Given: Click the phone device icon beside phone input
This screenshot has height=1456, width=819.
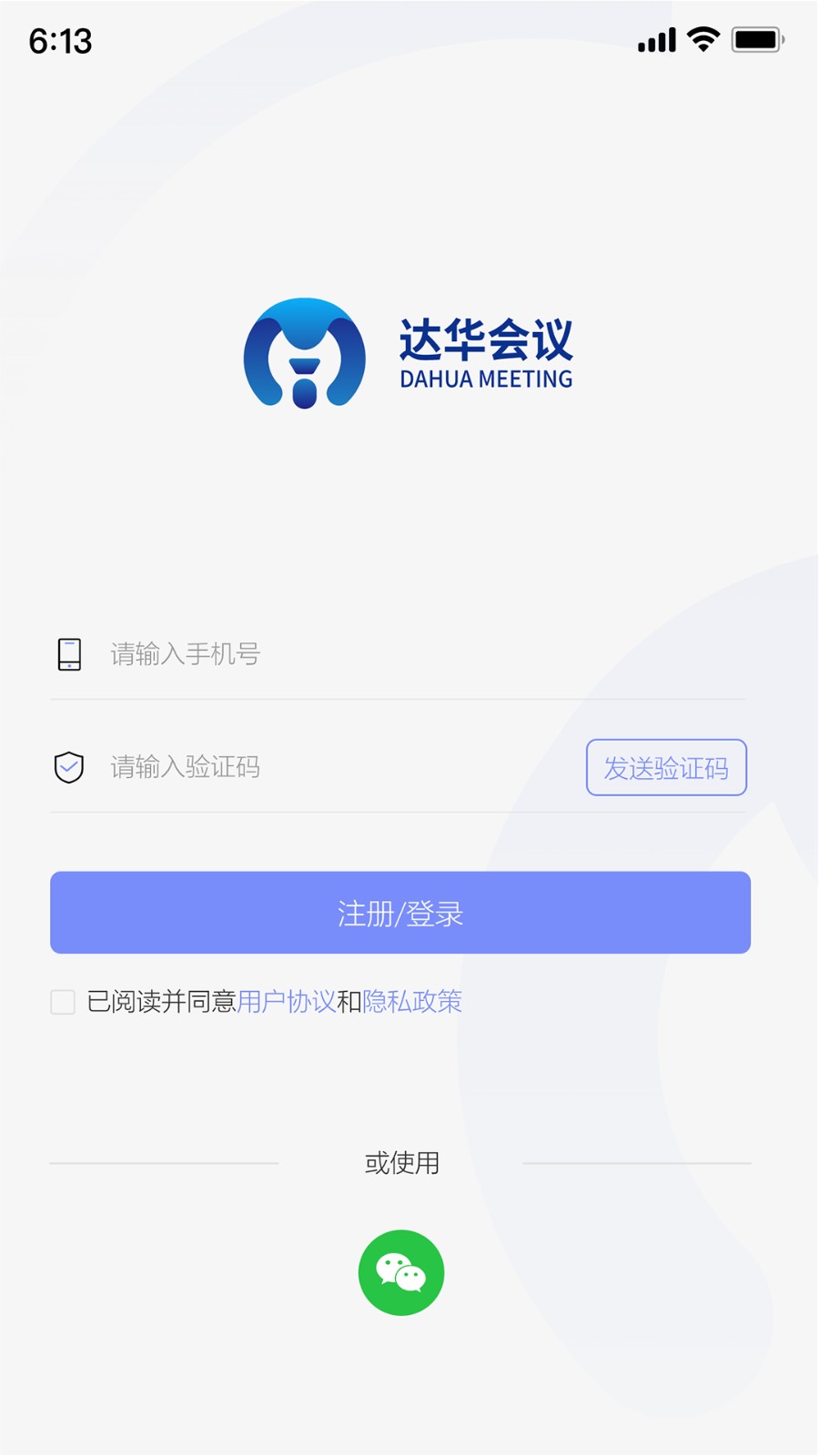Looking at the screenshot, I should [x=68, y=653].
